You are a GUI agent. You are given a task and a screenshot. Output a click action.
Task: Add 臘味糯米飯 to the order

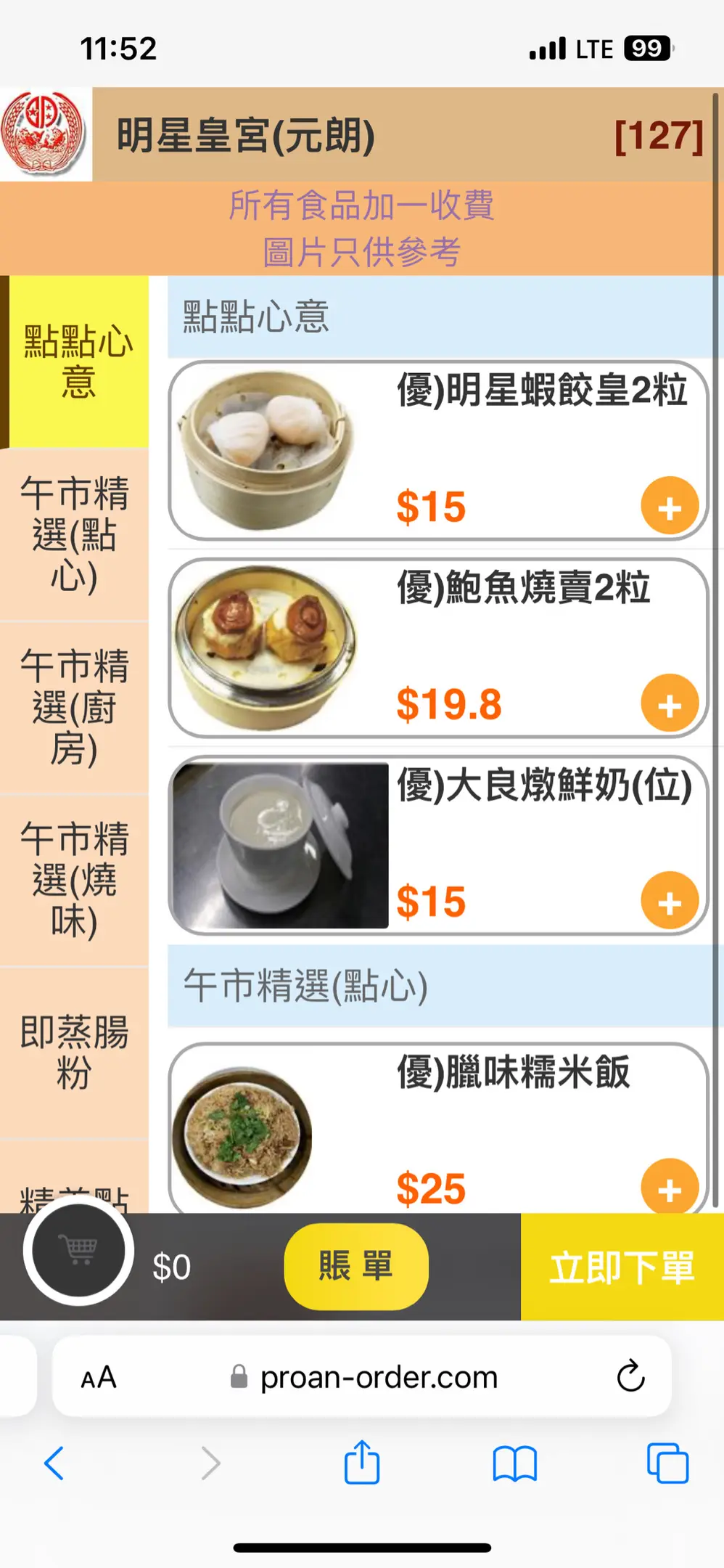click(x=669, y=1188)
